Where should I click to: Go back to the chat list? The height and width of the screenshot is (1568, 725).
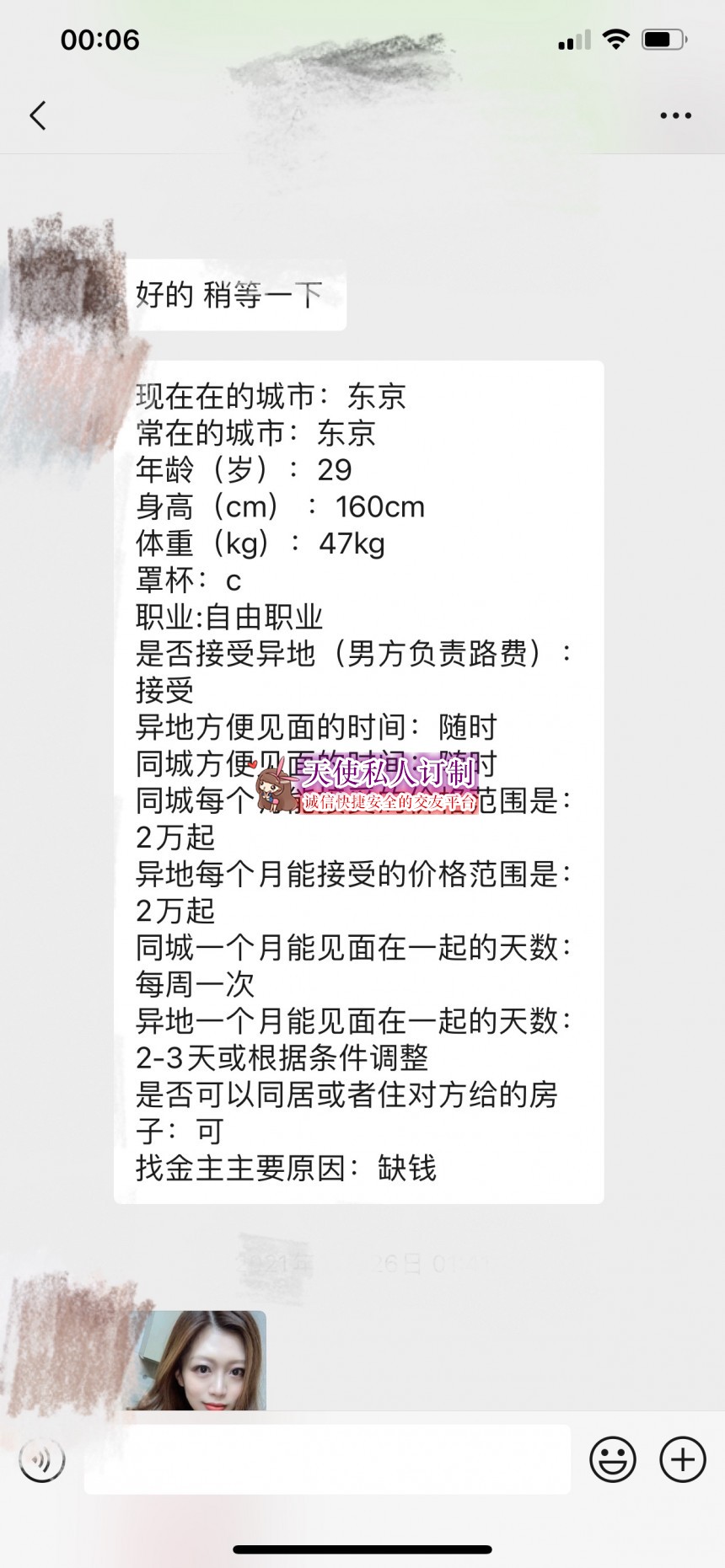point(38,115)
